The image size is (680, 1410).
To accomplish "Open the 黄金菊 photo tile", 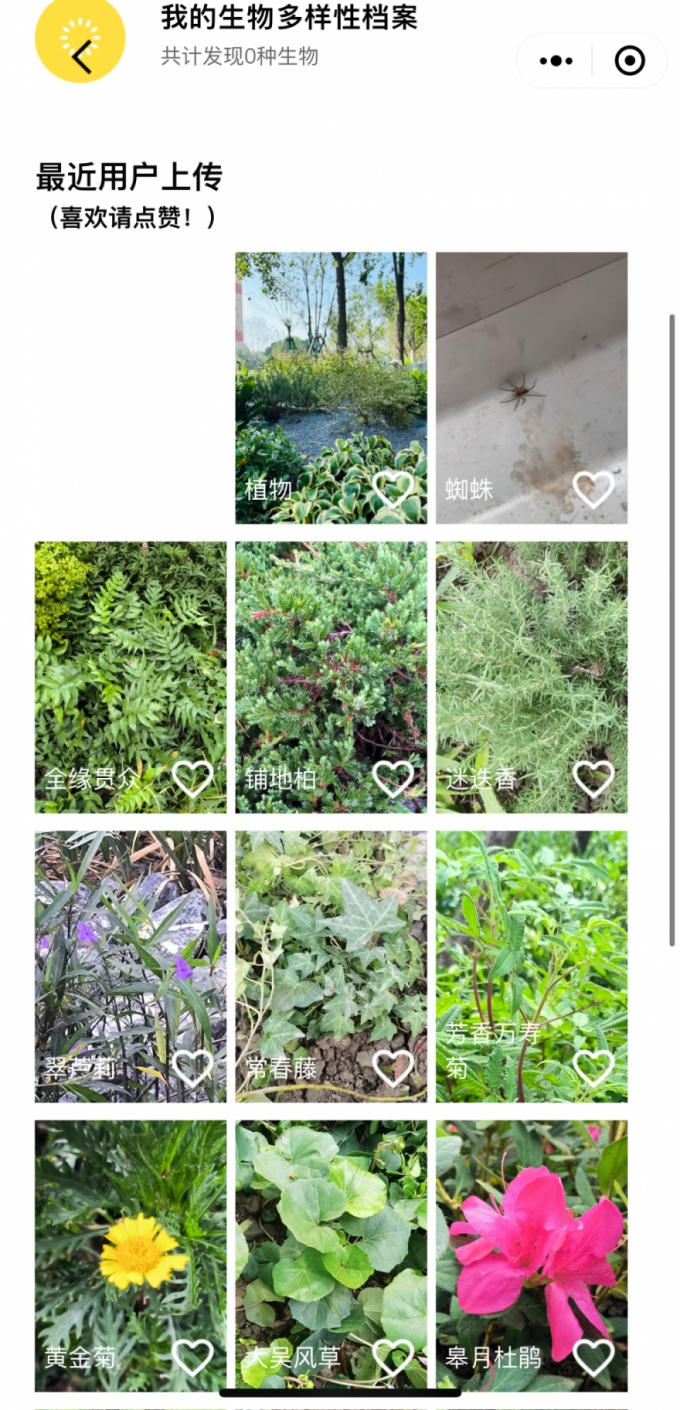I will [130, 1240].
